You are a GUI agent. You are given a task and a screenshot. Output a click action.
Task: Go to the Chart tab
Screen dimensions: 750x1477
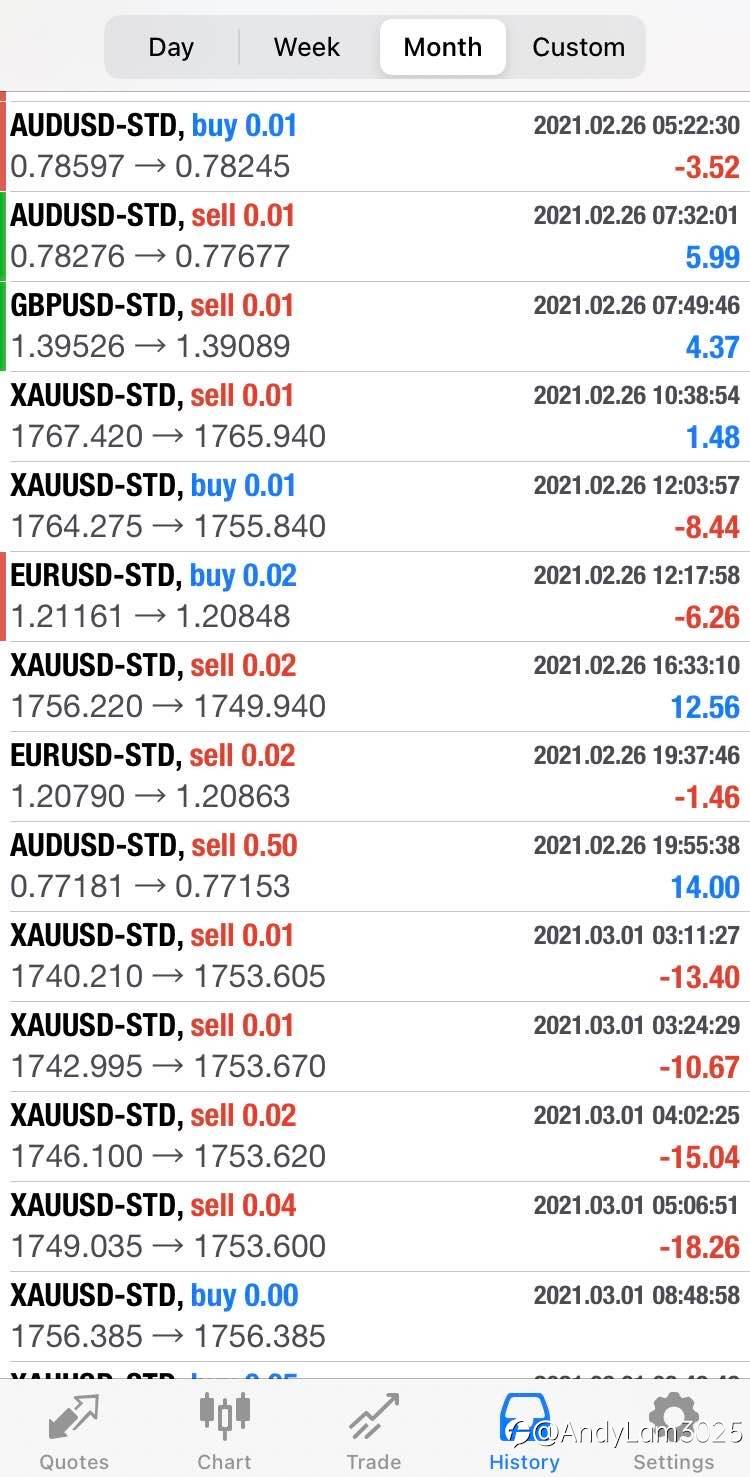coord(224,1430)
